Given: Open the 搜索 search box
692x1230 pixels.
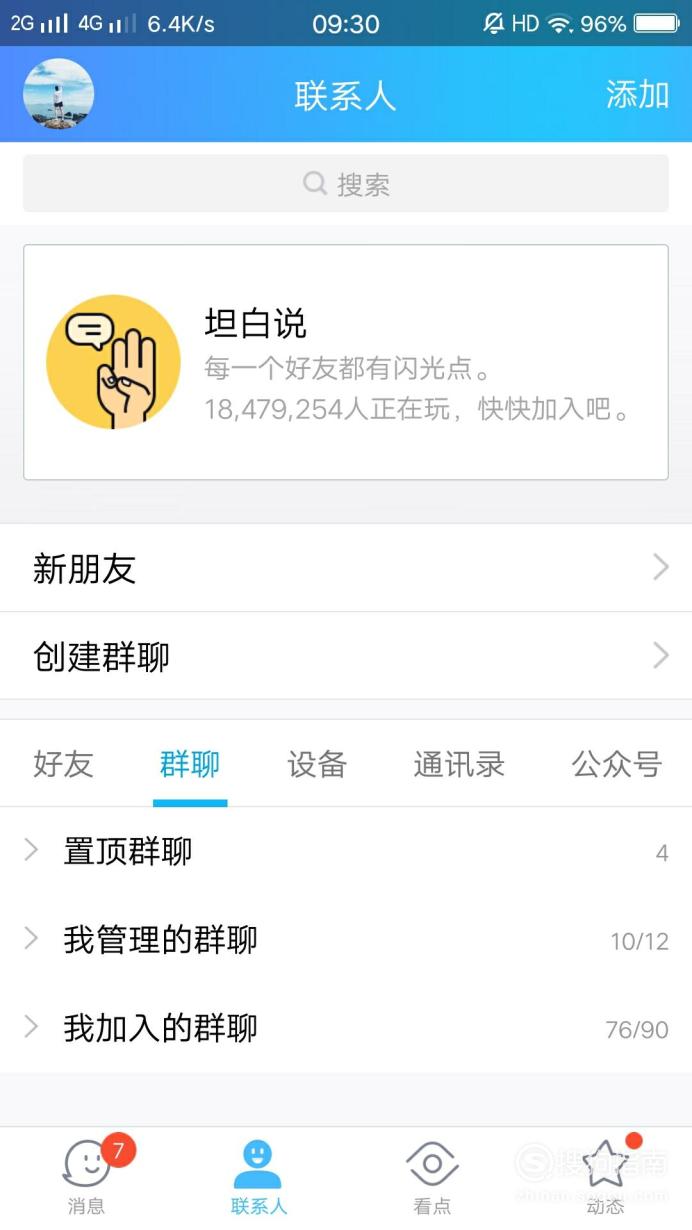Looking at the screenshot, I should coord(346,184).
